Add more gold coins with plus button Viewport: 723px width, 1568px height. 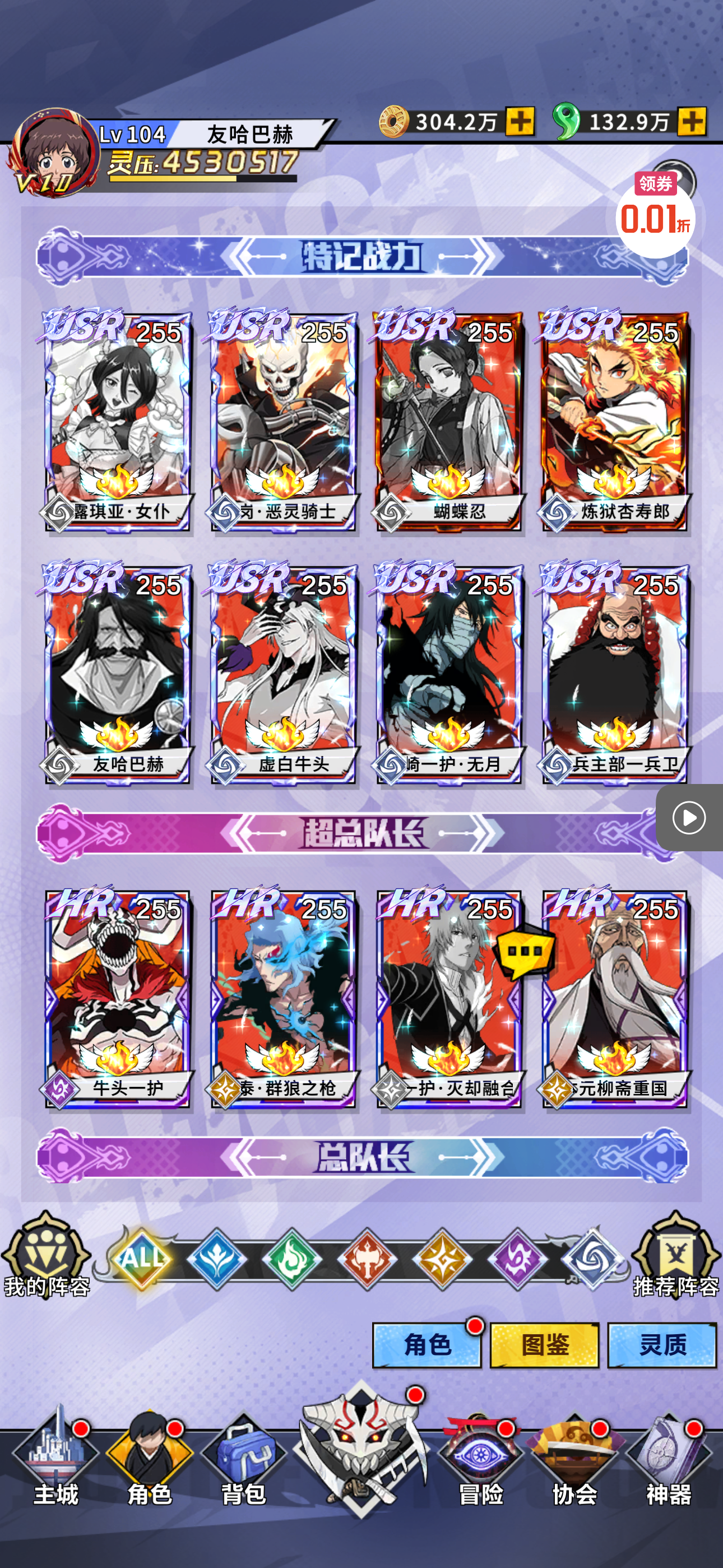[x=520, y=122]
